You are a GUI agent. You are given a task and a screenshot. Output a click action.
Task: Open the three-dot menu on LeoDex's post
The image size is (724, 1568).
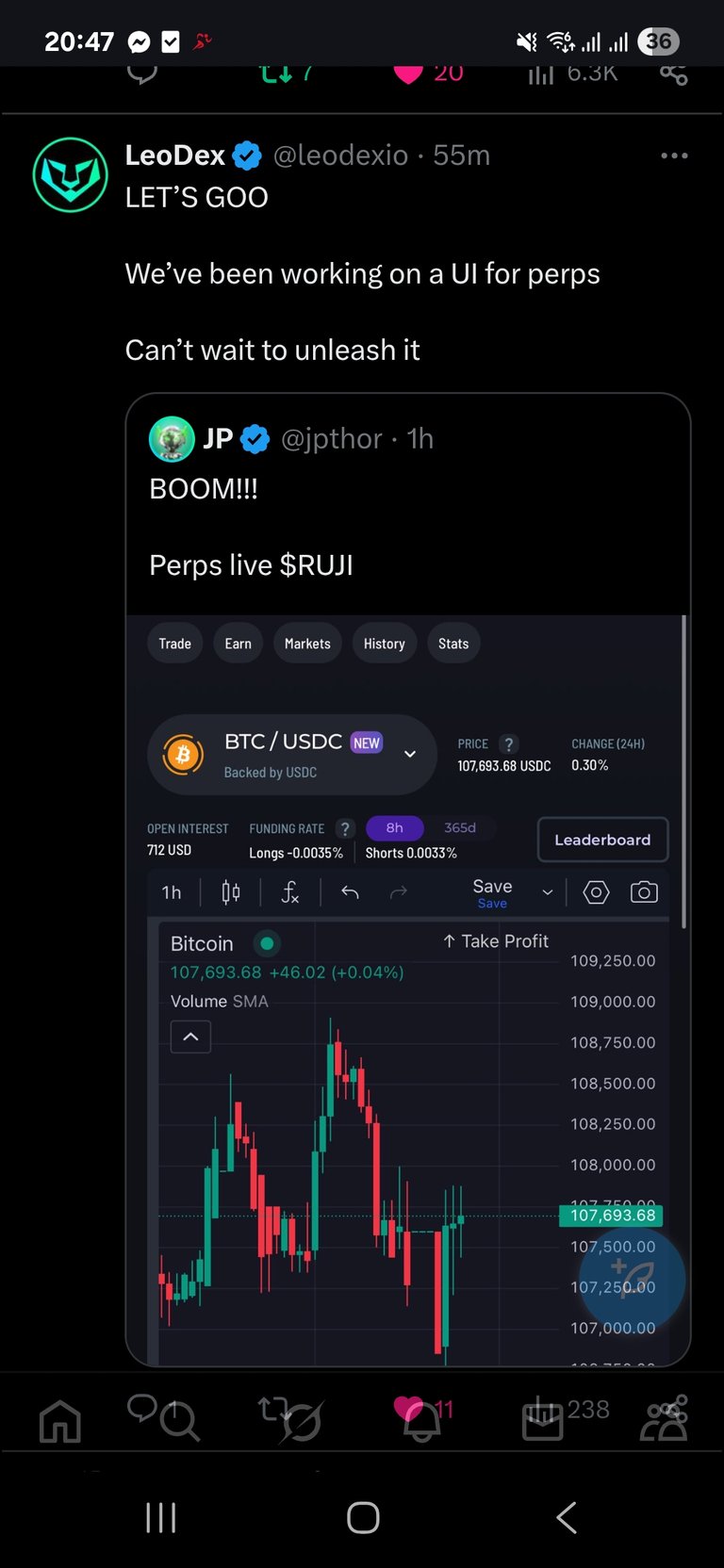tap(674, 155)
